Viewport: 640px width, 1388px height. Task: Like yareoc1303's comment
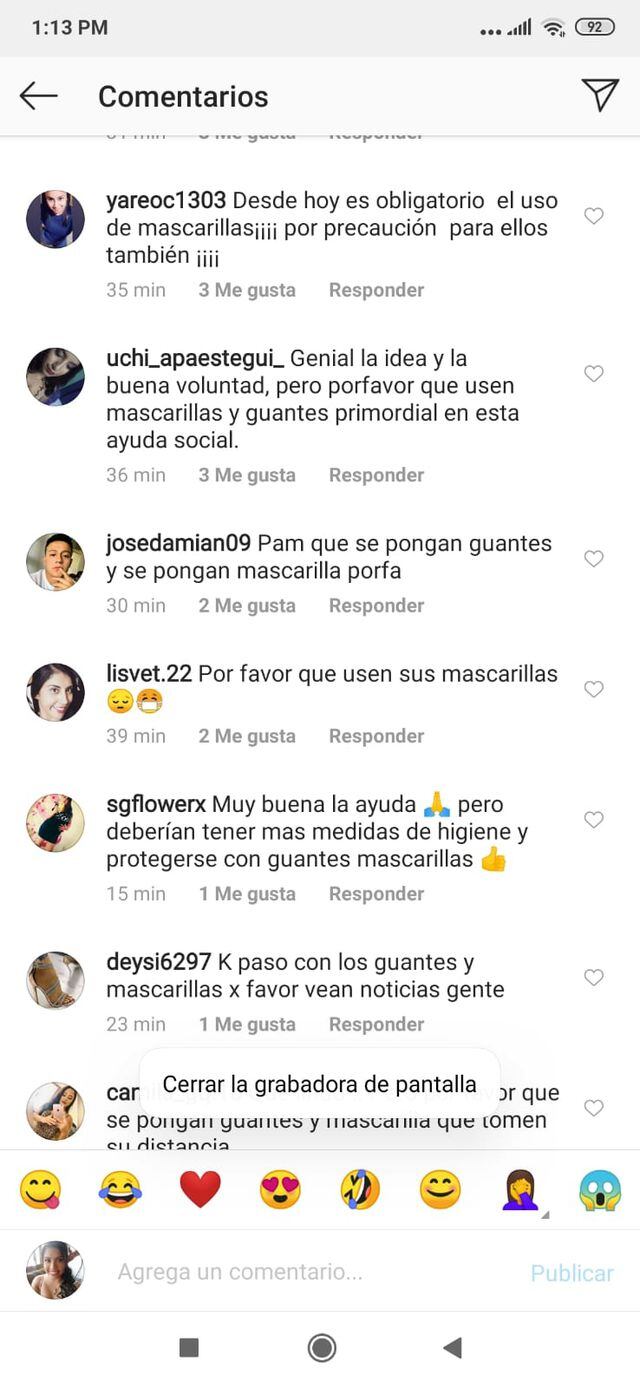(594, 216)
